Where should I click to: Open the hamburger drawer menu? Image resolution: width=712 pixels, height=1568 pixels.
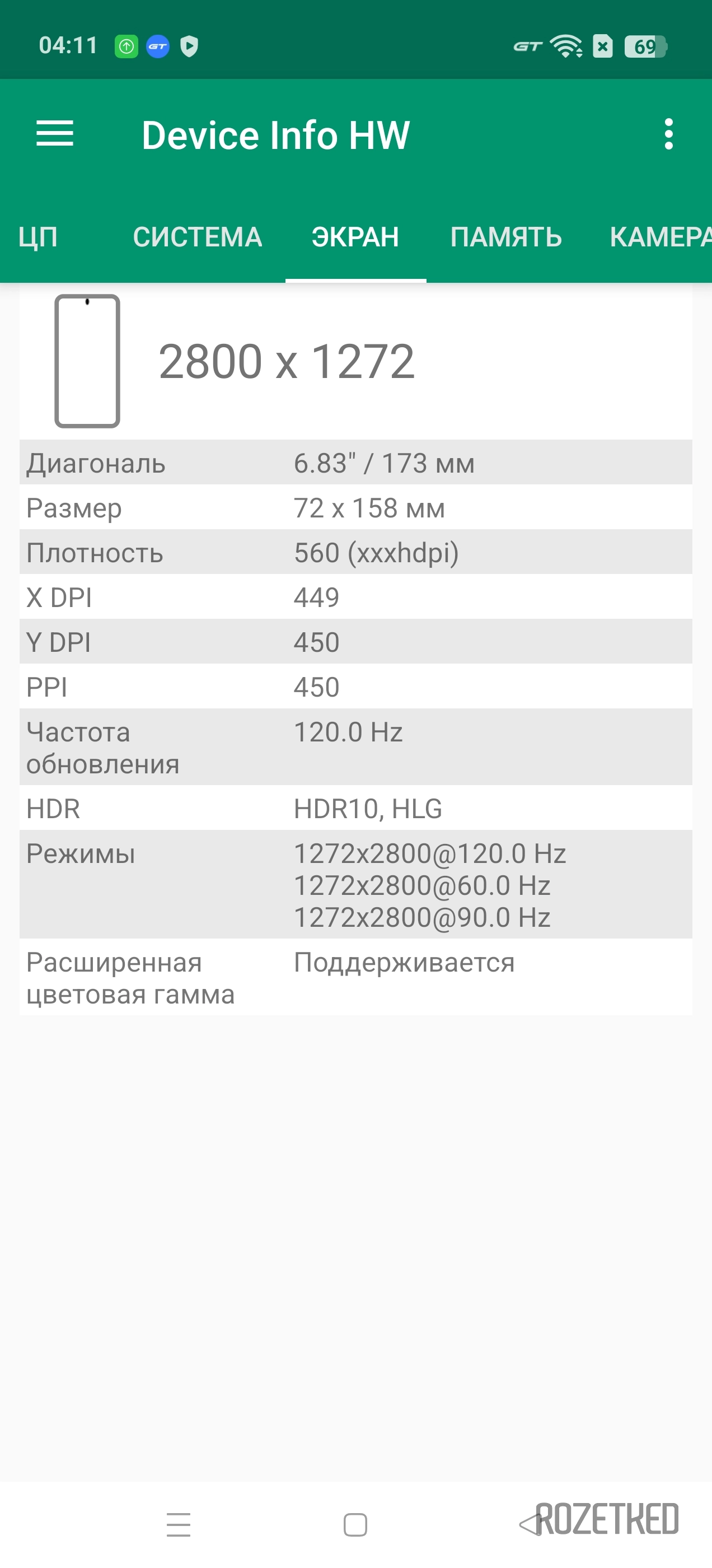tap(55, 134)
